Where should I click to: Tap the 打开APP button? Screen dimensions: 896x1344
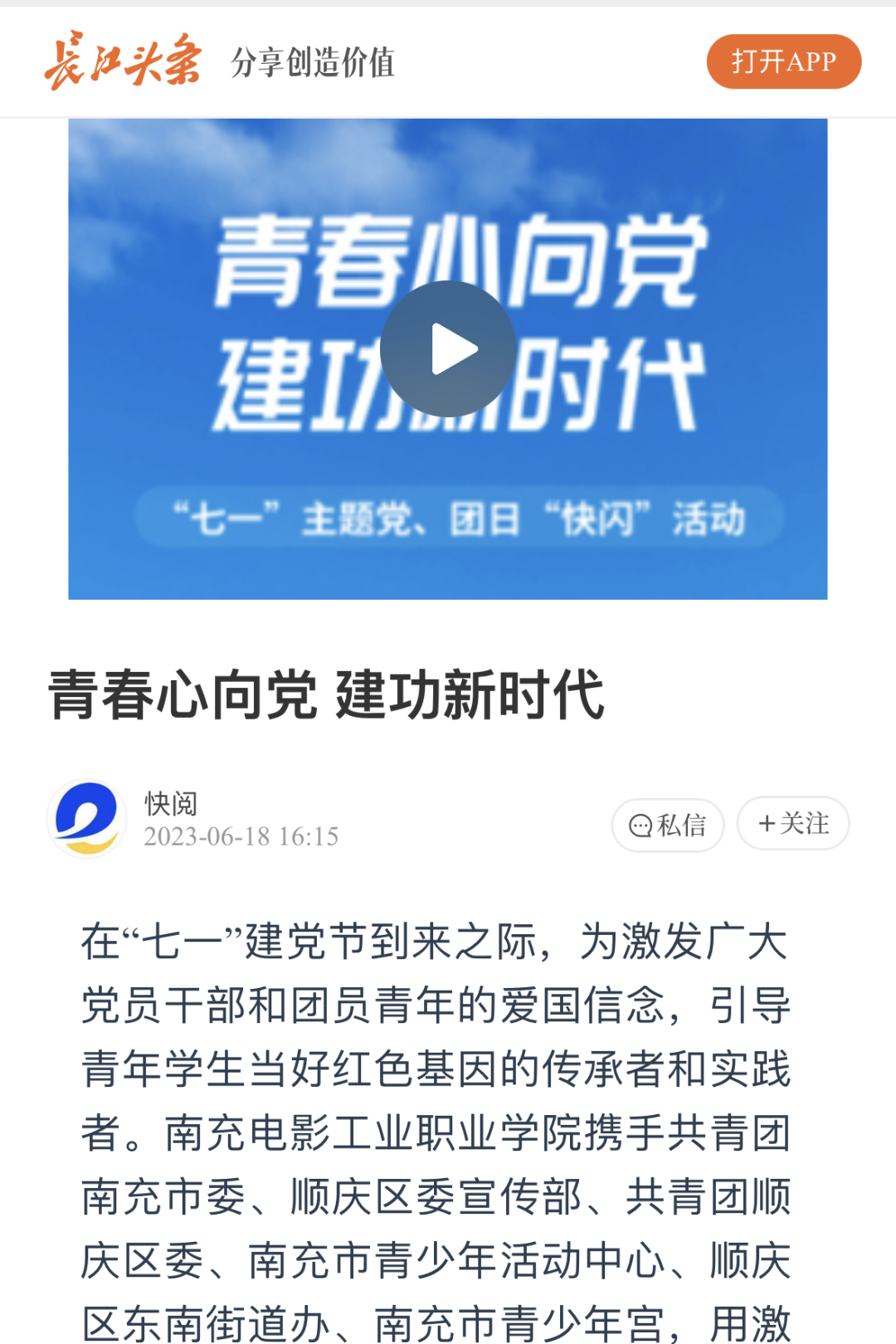coord(783,61)
